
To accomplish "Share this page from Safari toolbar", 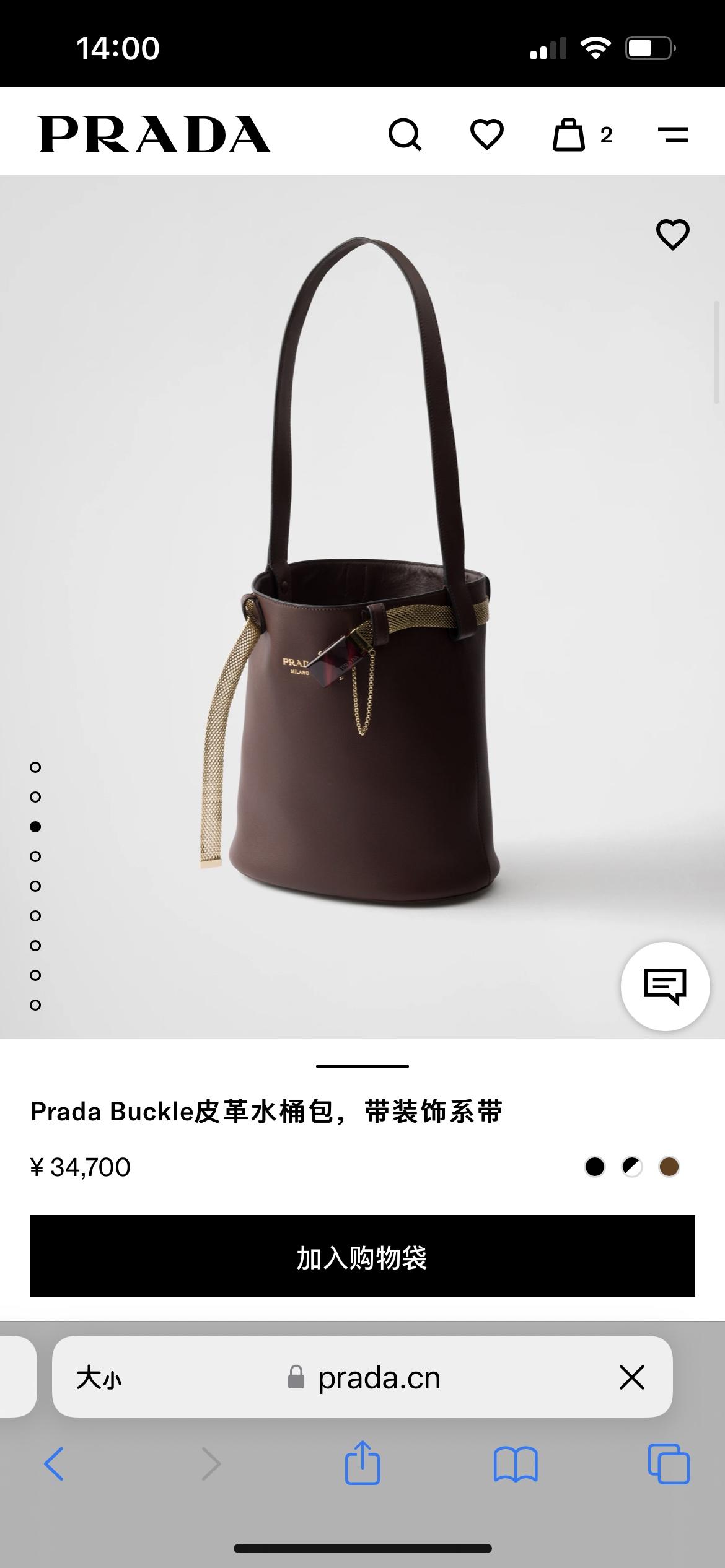I will (x=362, y=1464).
